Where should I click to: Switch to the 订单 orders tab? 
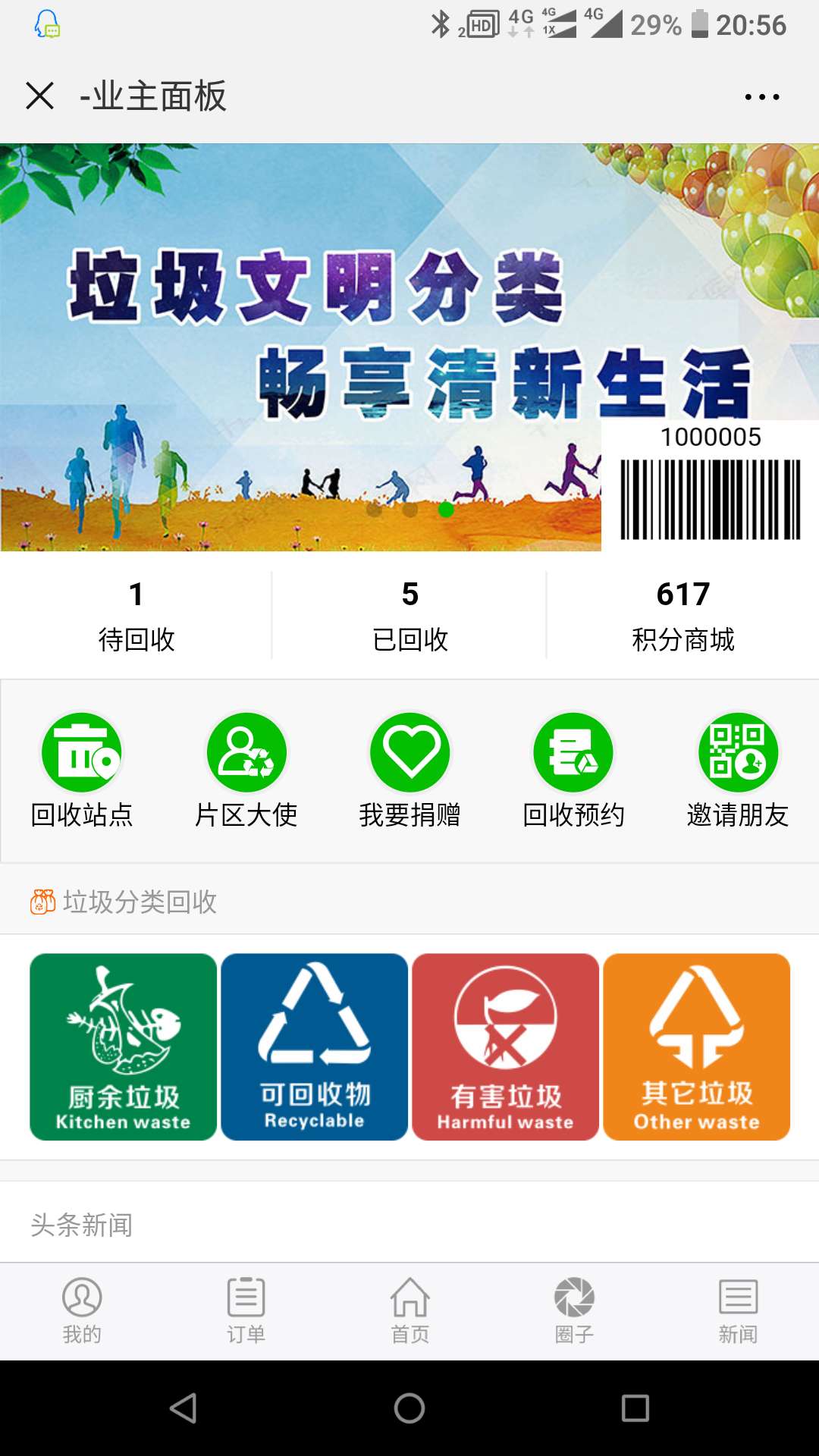pos(246,1310)
